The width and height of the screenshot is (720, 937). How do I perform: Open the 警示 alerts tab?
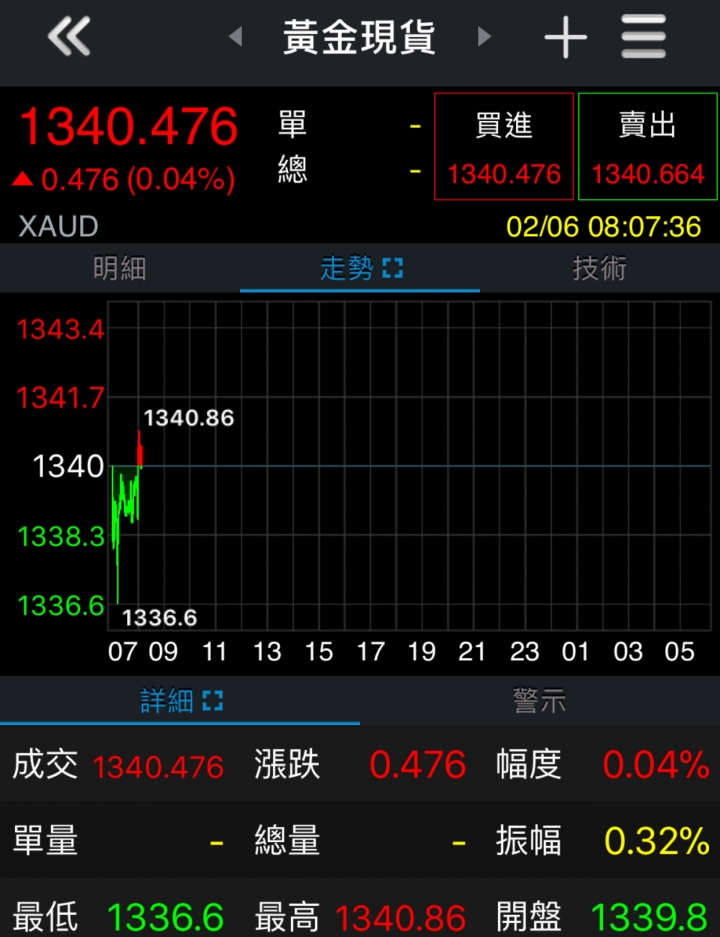pos(540,701)
